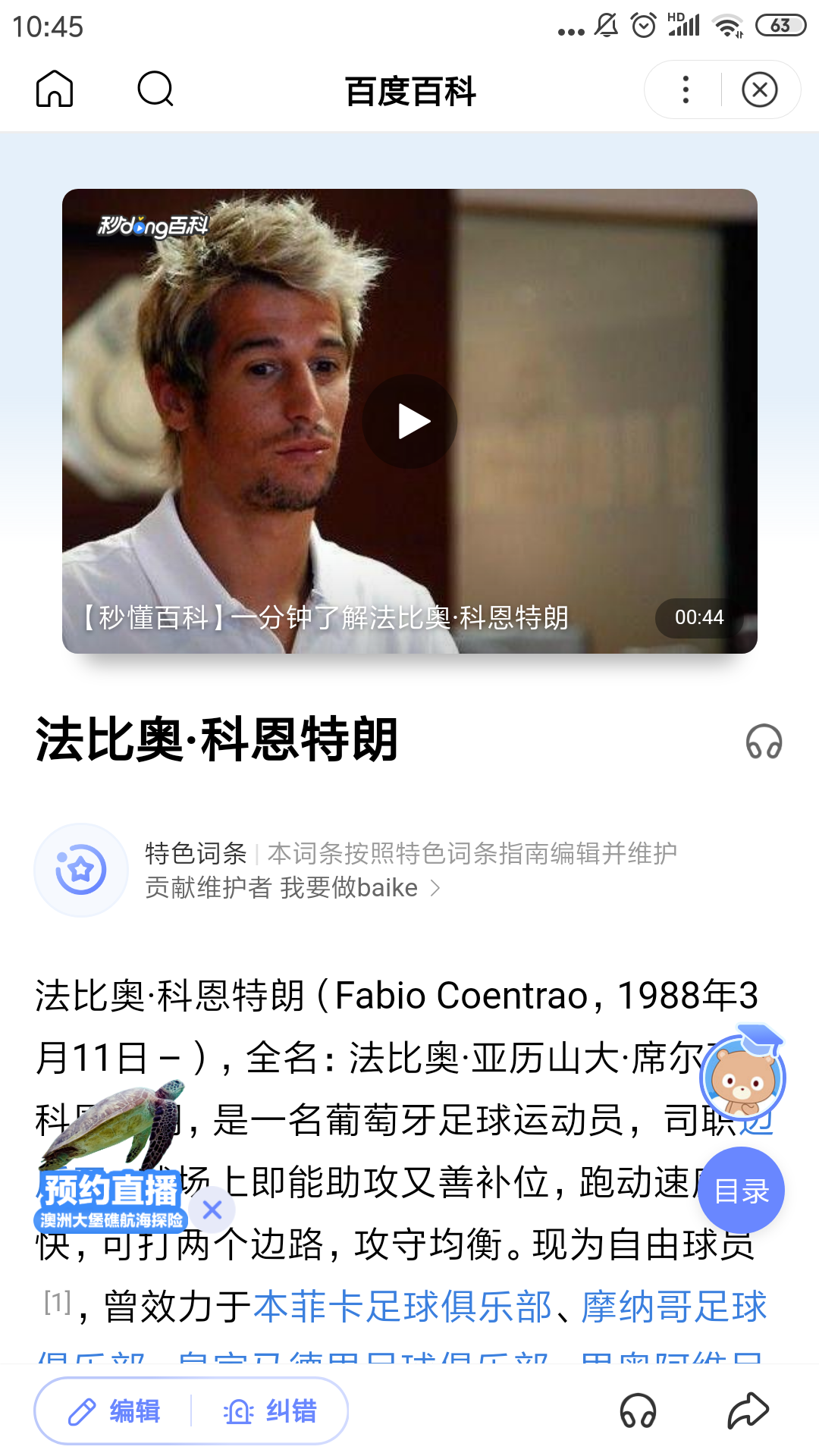Viewport: 819px width, 1456px height.
Task: Tap headphone icon in bottom bar
Action: [x=638, y=1411]
